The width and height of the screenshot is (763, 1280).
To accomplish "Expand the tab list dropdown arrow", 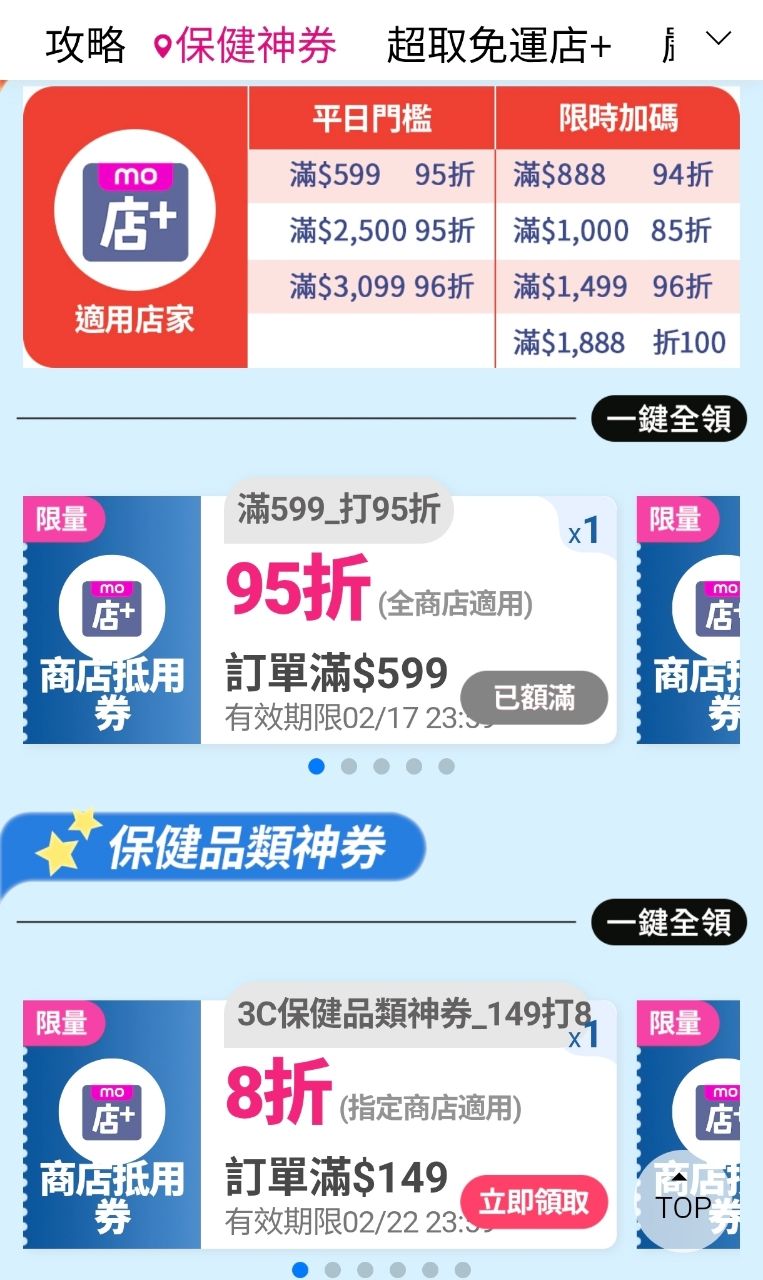I will 718,40.
